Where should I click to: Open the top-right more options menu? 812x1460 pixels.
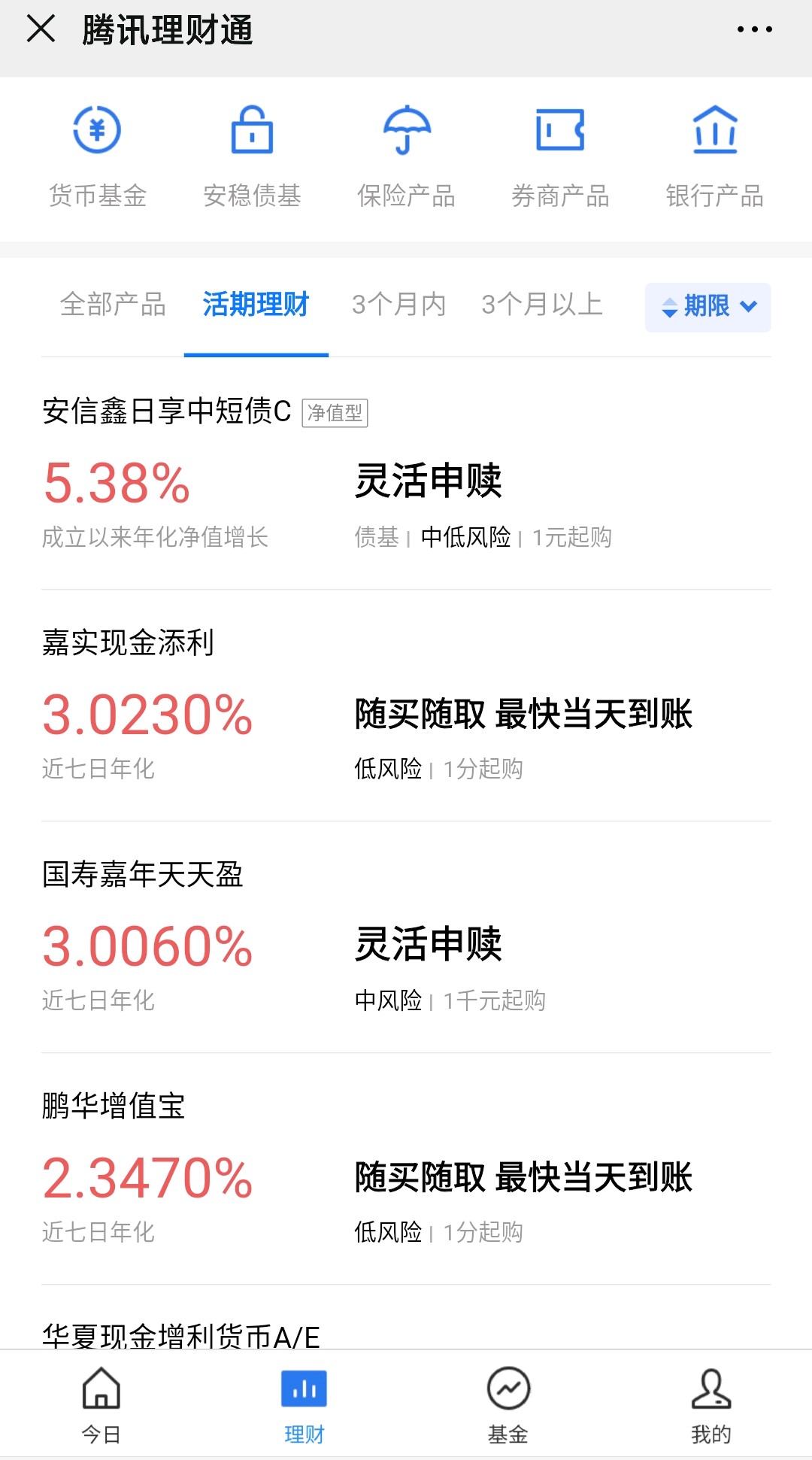[x=755, y=29]
